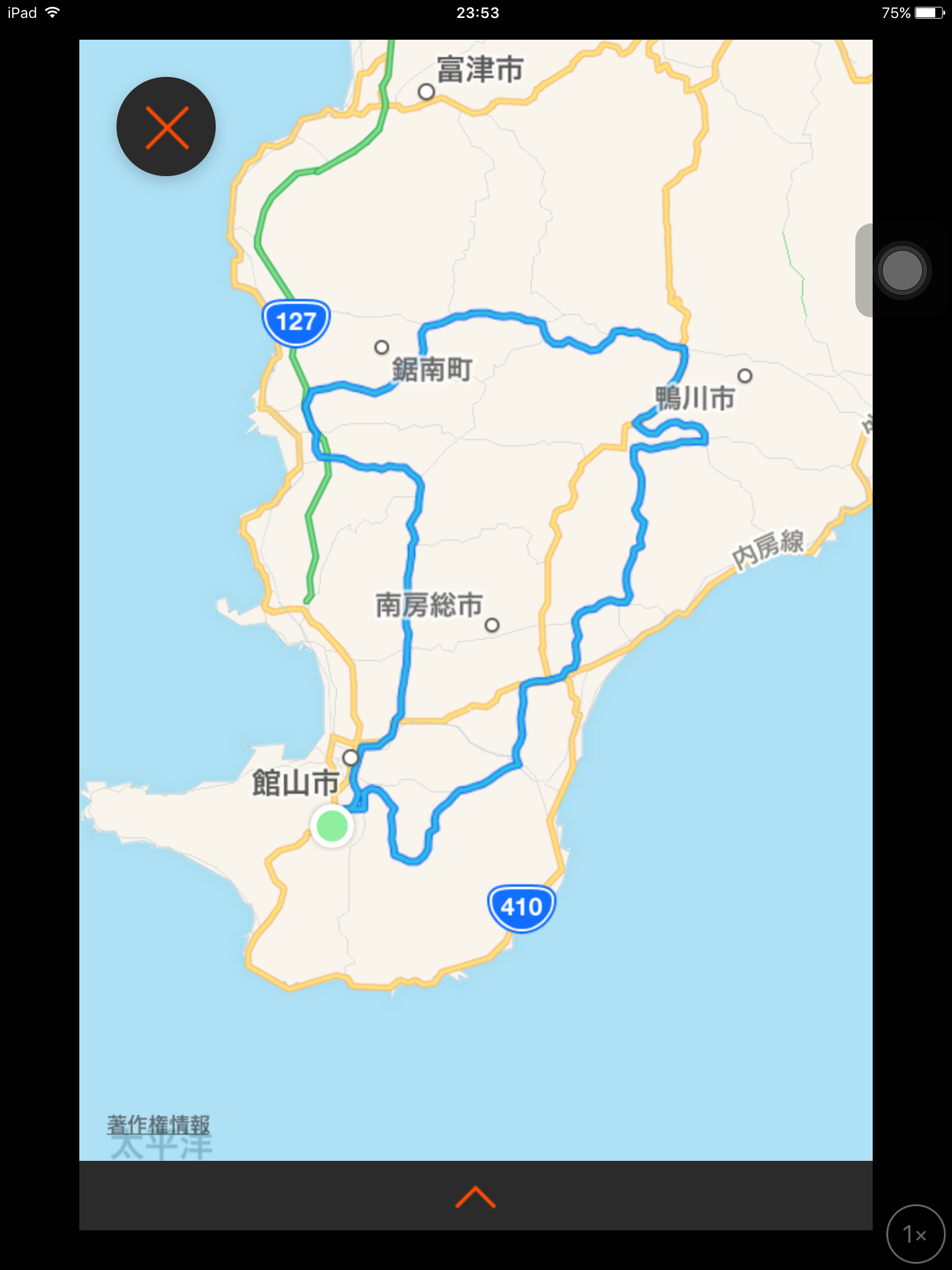Tap the AssistiveTouch floating button
The height and width of the screenshot is (1270, 952).
click(902, 270)
